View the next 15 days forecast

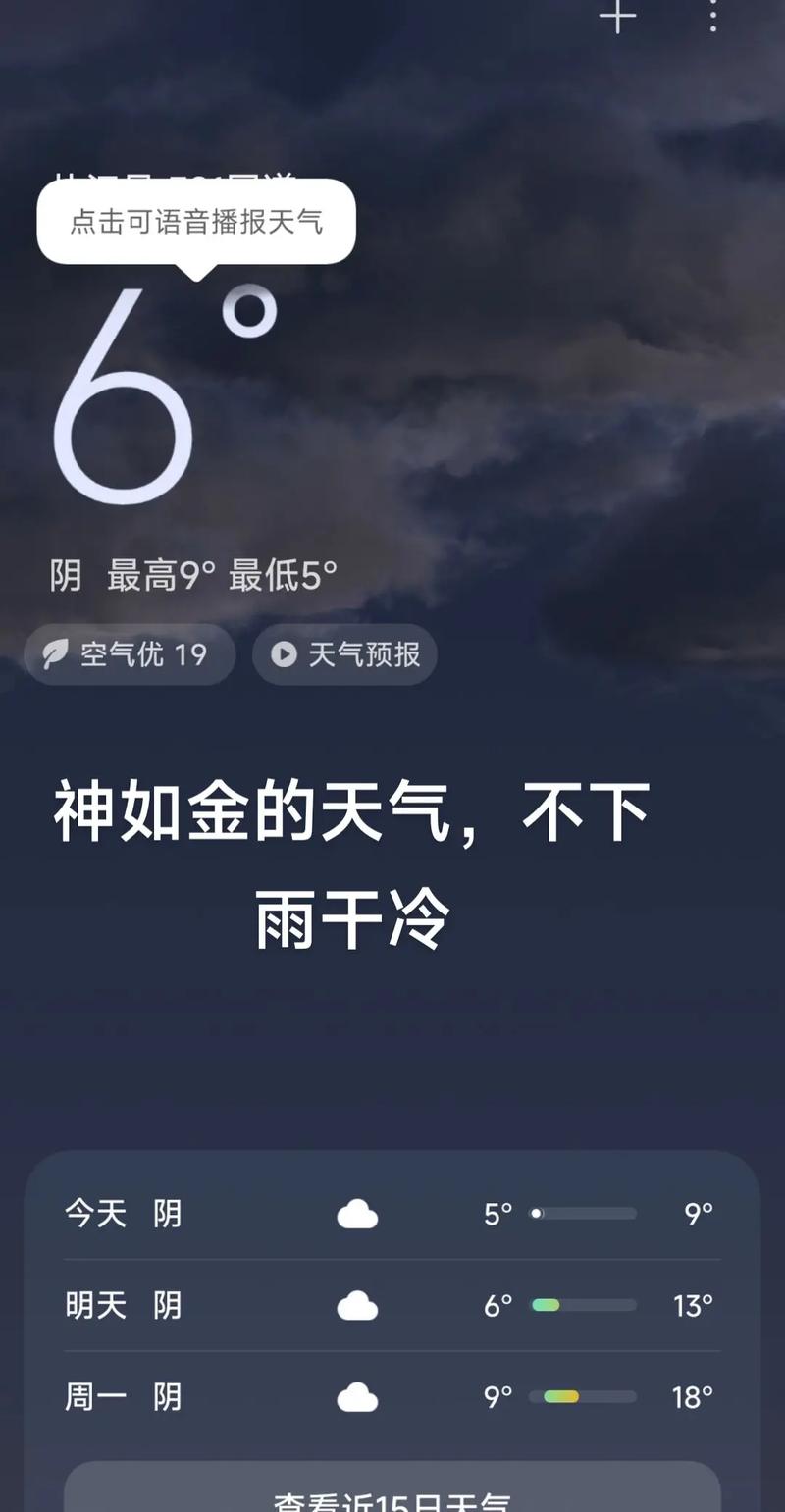point(392,1496)
